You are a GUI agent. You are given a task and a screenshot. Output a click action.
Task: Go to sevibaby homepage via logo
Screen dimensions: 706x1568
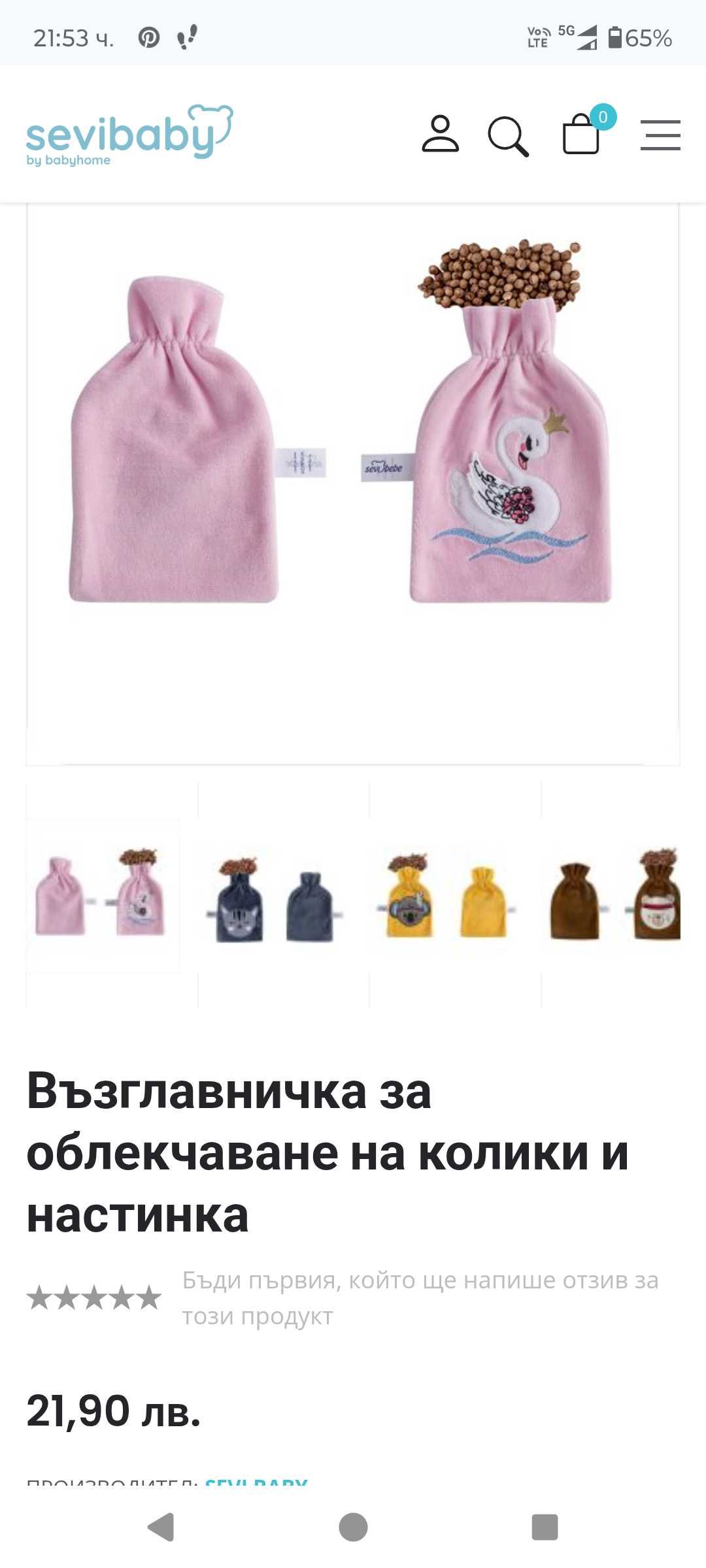[129, 135]
